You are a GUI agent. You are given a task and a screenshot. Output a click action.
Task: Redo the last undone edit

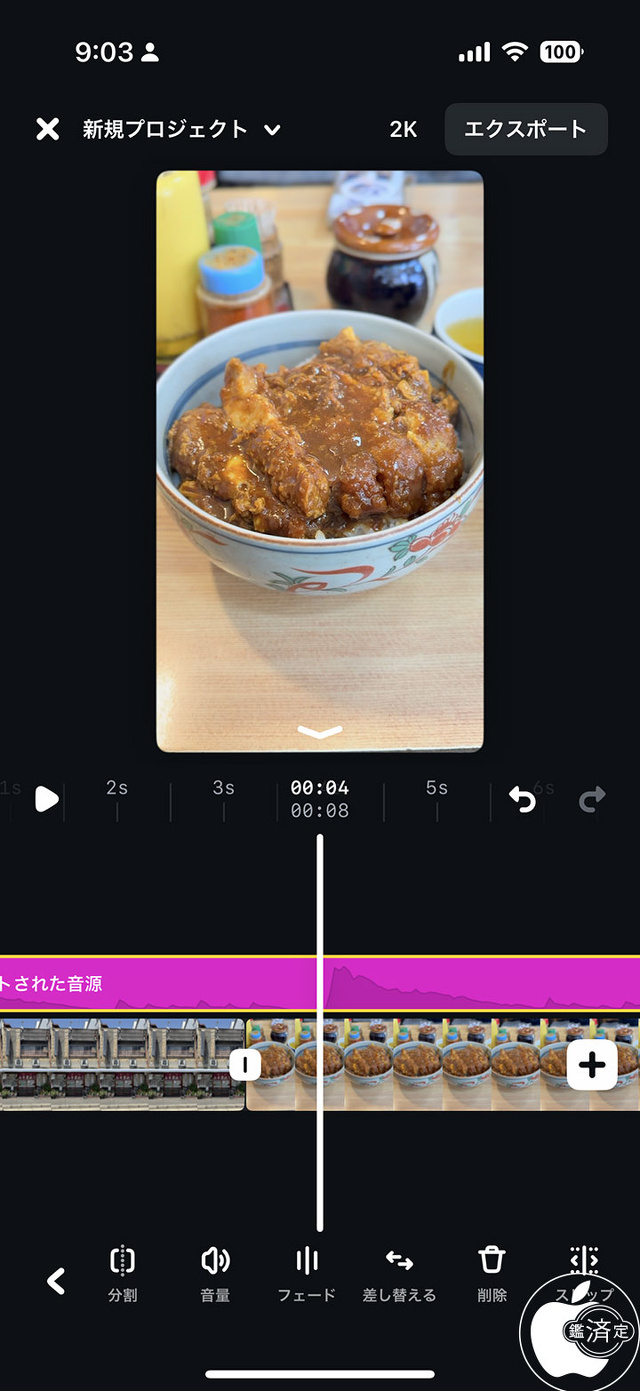(593, 799)
